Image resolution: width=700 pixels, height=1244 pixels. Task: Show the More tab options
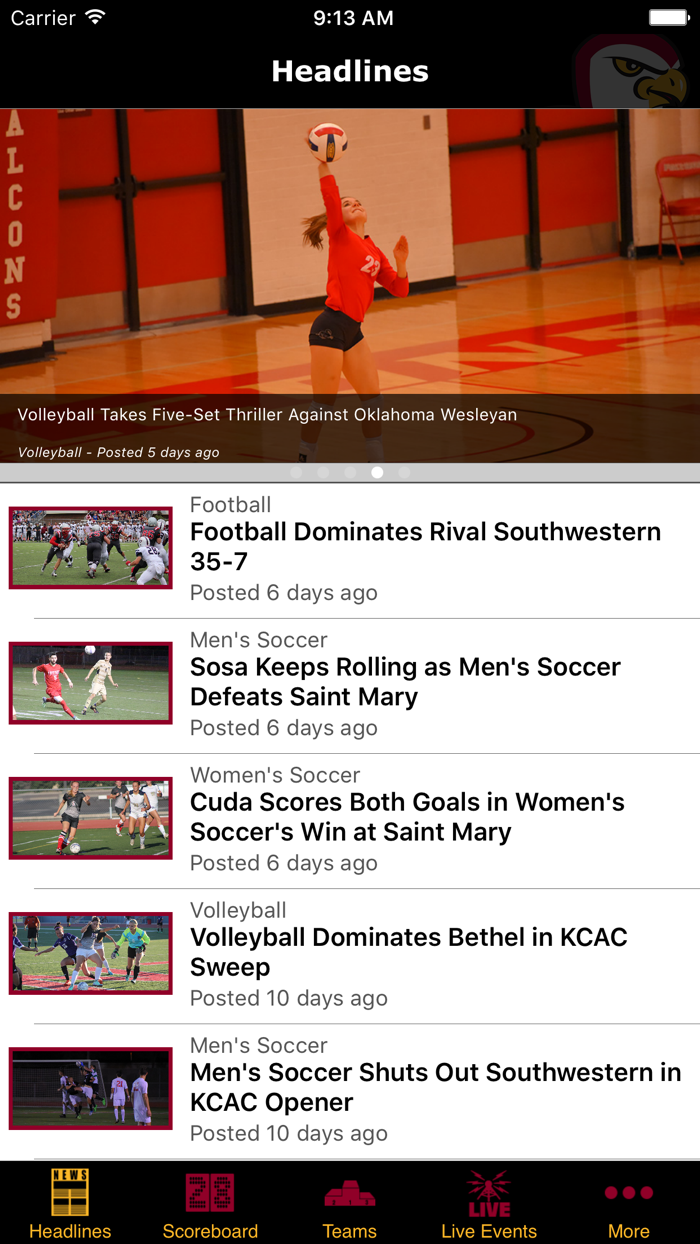629,1203
